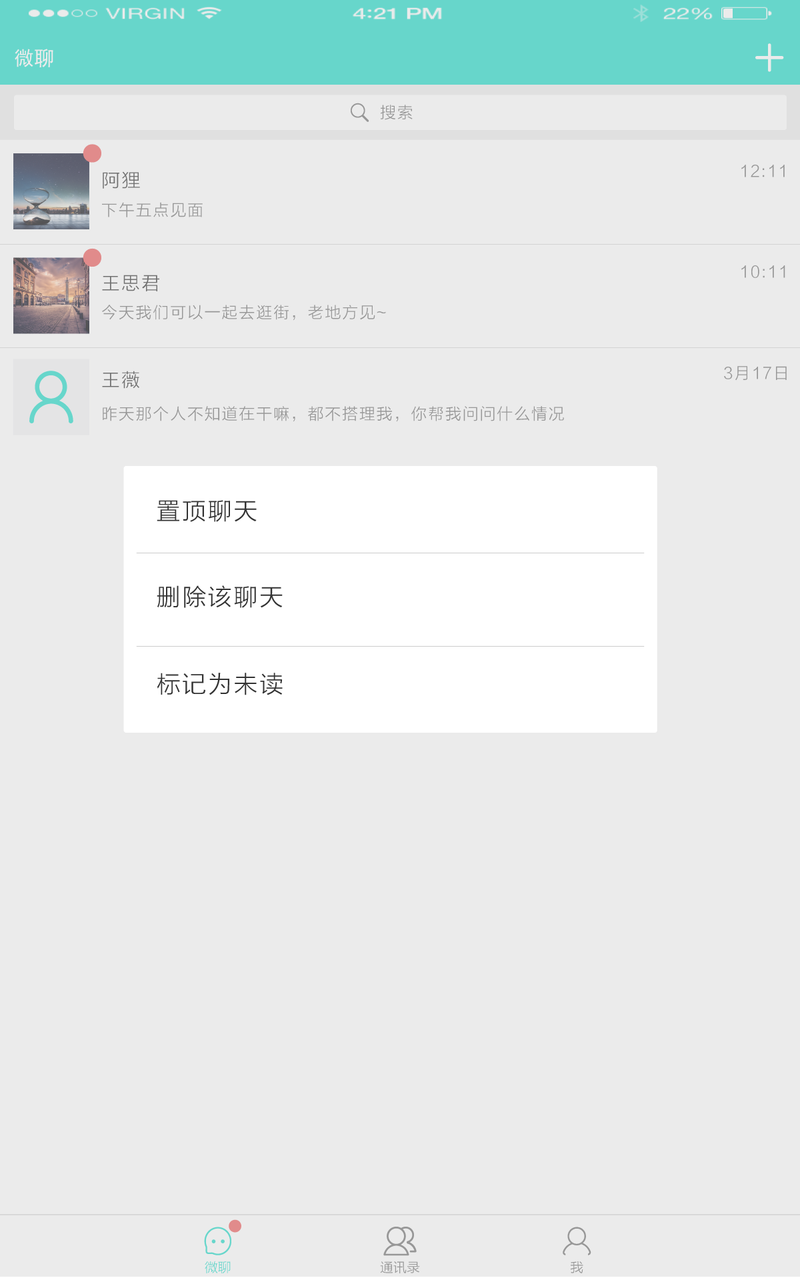Switch to the 我 tab

577,1248
